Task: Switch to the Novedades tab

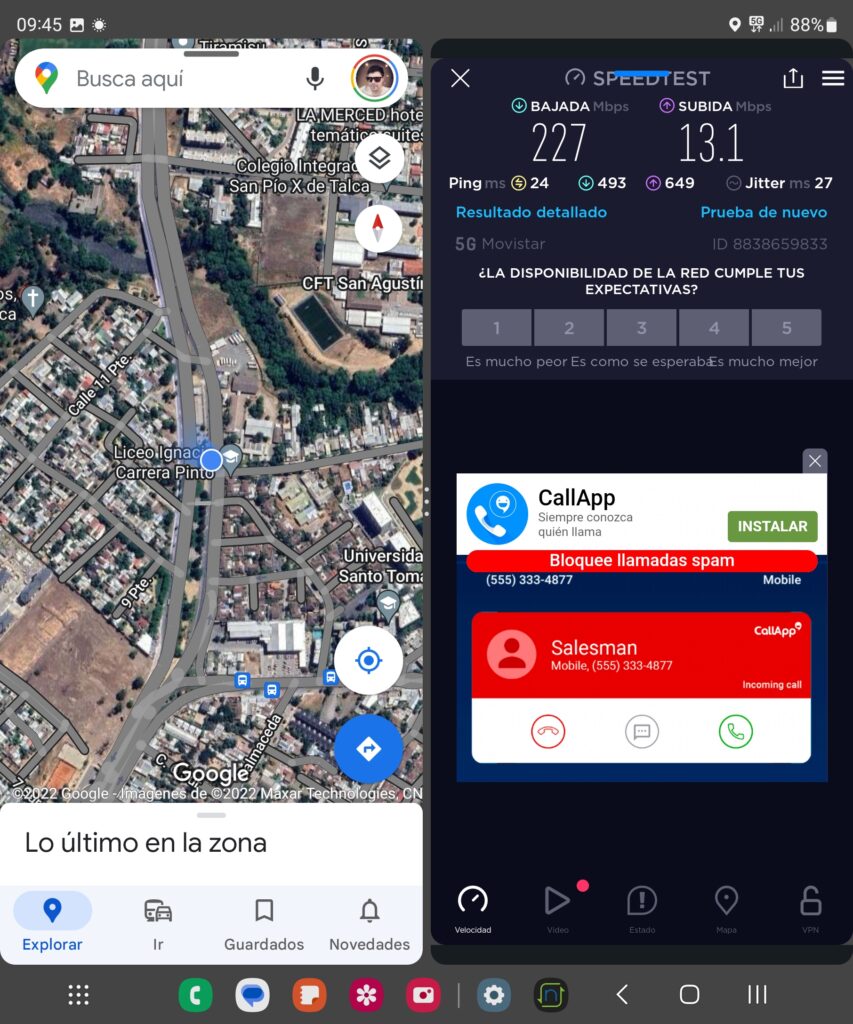Action: tap(369, 923)
